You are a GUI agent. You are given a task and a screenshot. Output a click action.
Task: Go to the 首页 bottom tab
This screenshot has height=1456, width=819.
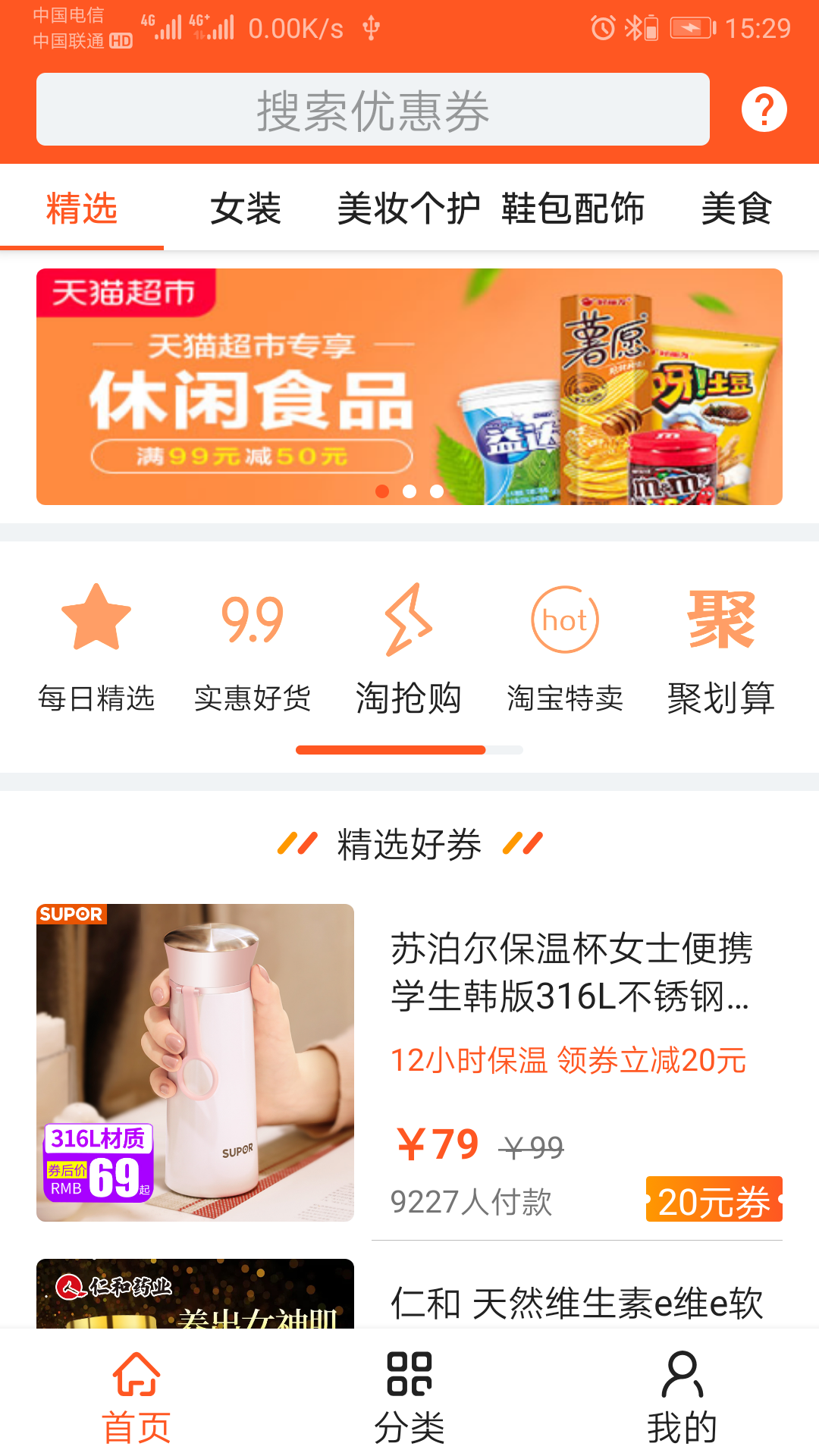[136, 1397]
